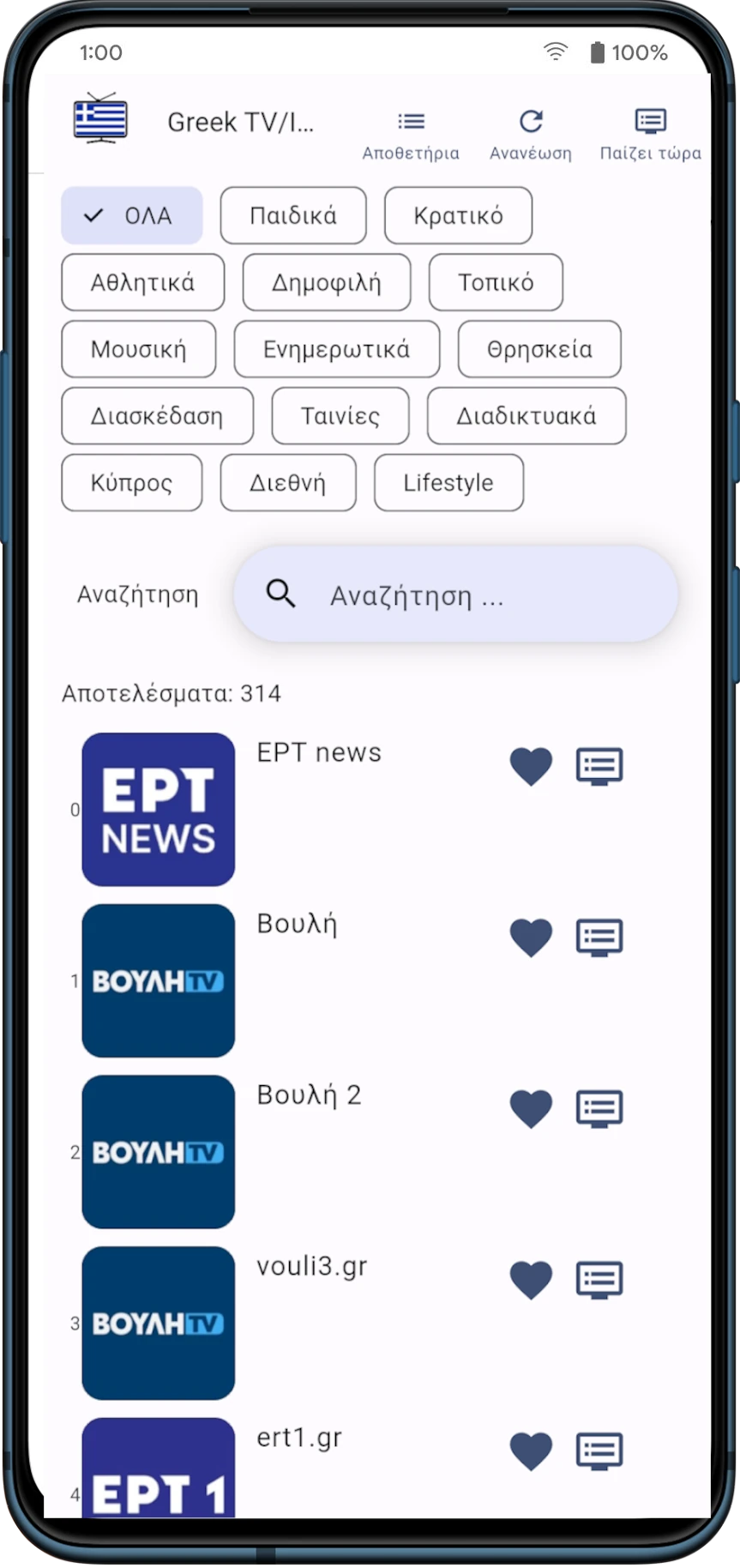Viewport: 740px width, 1568px height.
Task: Filter by Ταινίες category
Action: (x=340, y=416)
